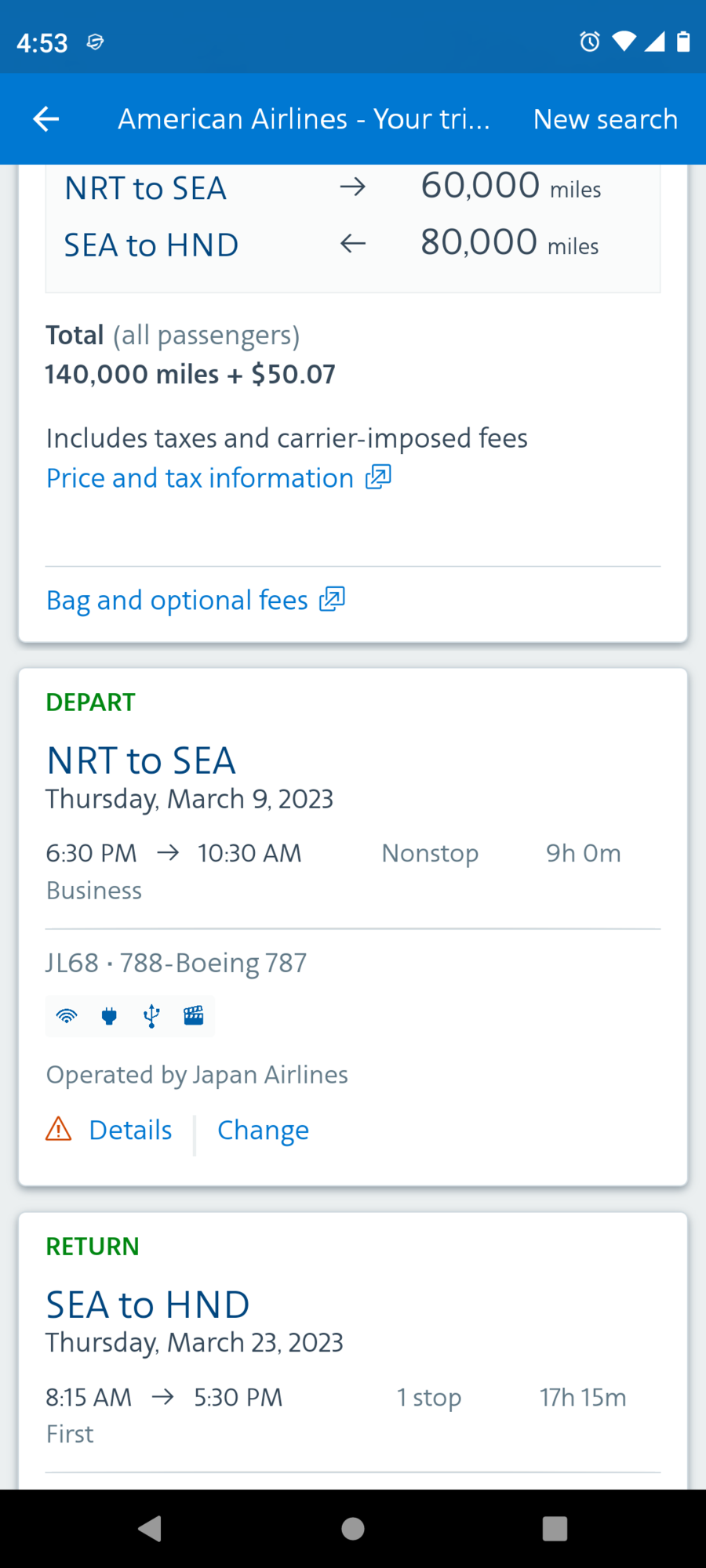This screenshot has height=1568, width=706.
Task: Change the NRT to SEA departing flight
Action: [263, 1131]
